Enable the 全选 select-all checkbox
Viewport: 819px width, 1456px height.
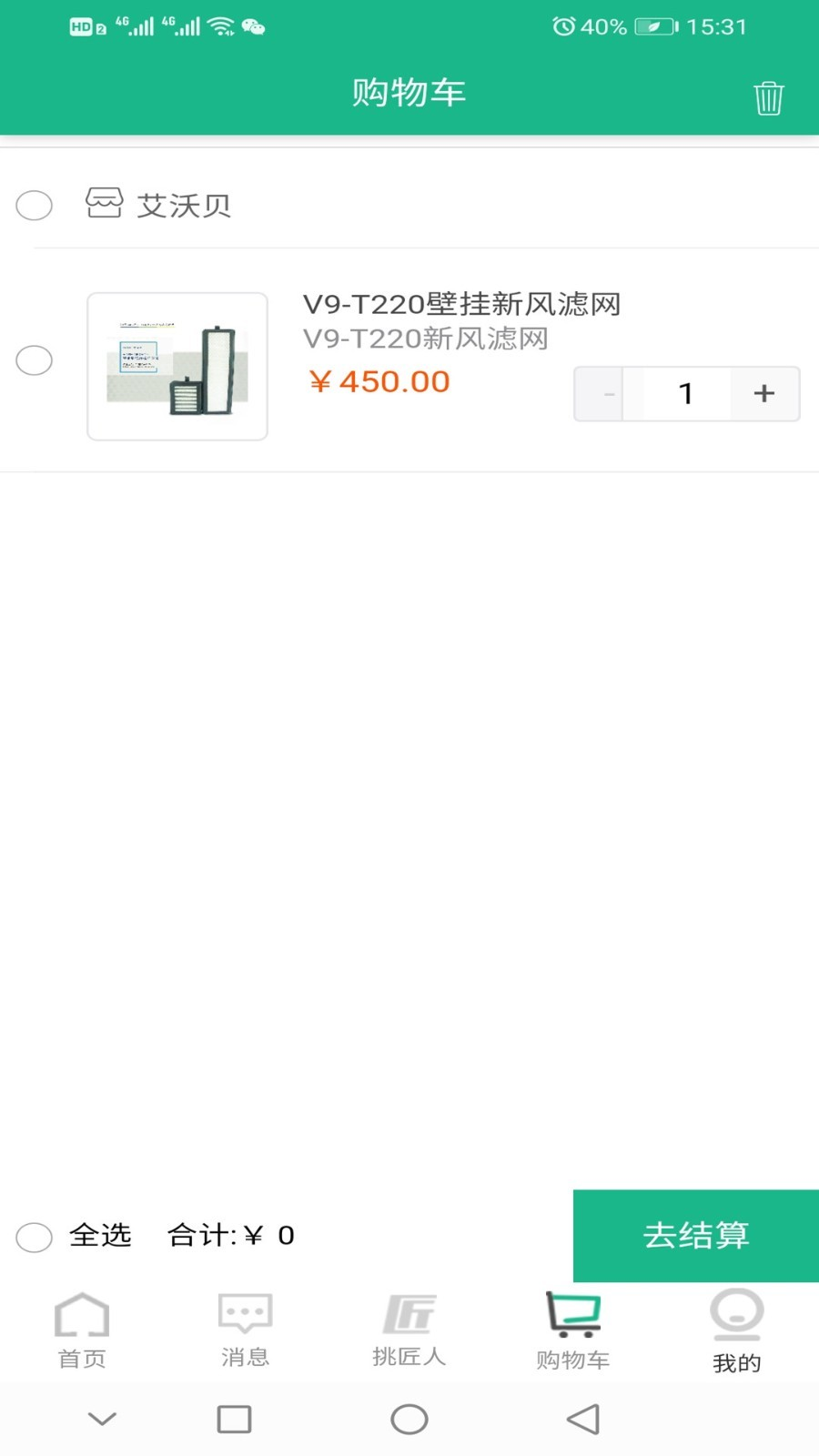point(35,1237)
